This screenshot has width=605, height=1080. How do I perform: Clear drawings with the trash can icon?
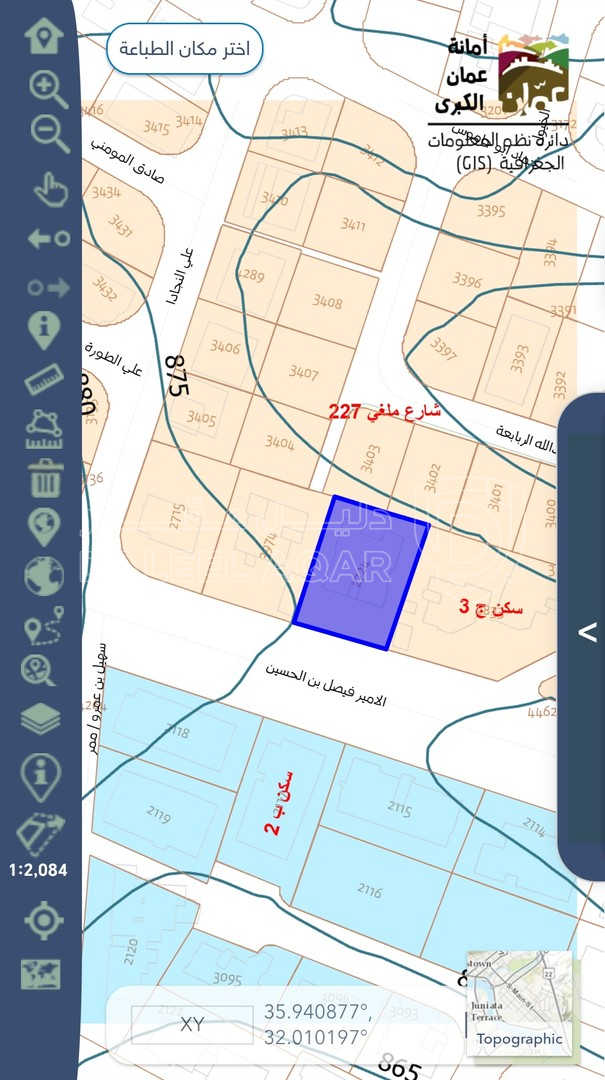click(x=45, y=477)
